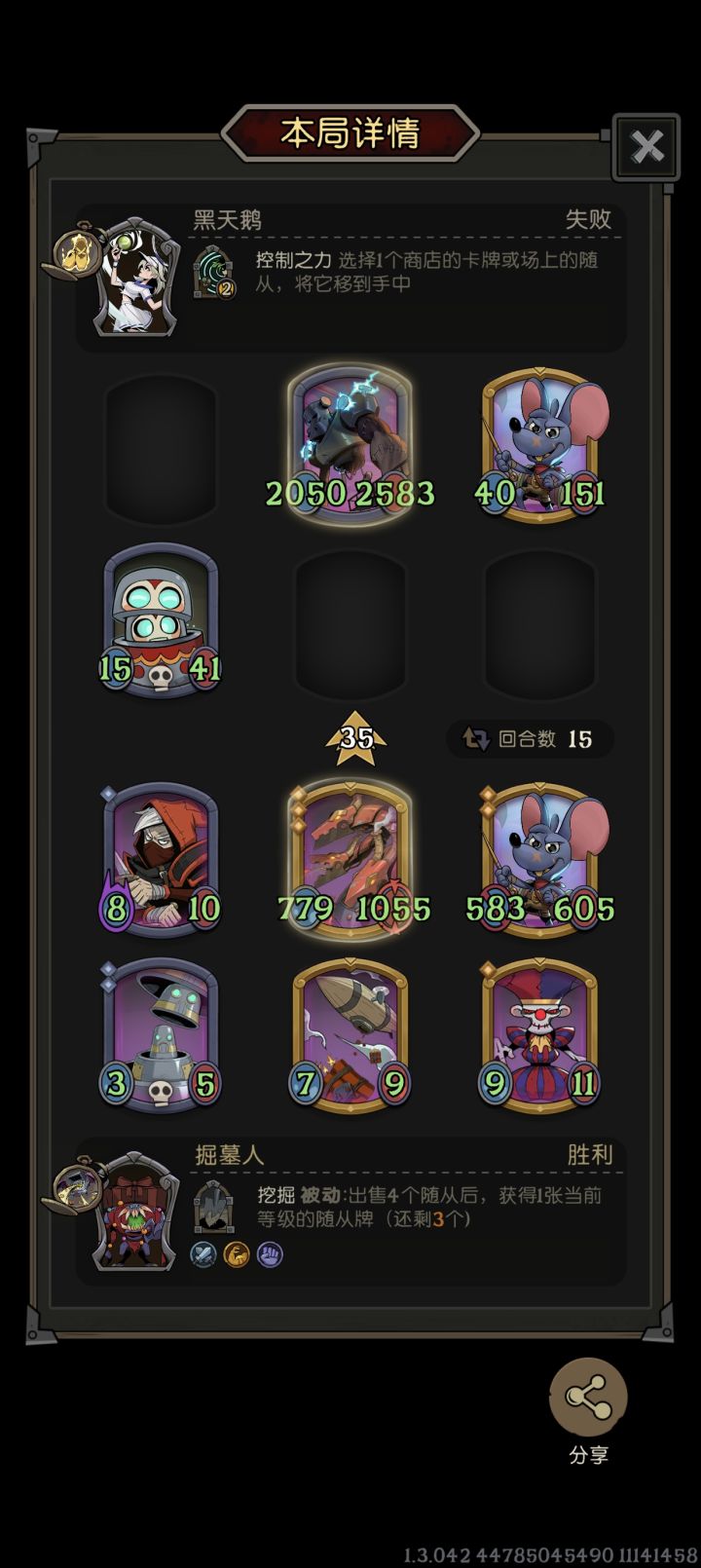Share this match result

[588, 1398]
